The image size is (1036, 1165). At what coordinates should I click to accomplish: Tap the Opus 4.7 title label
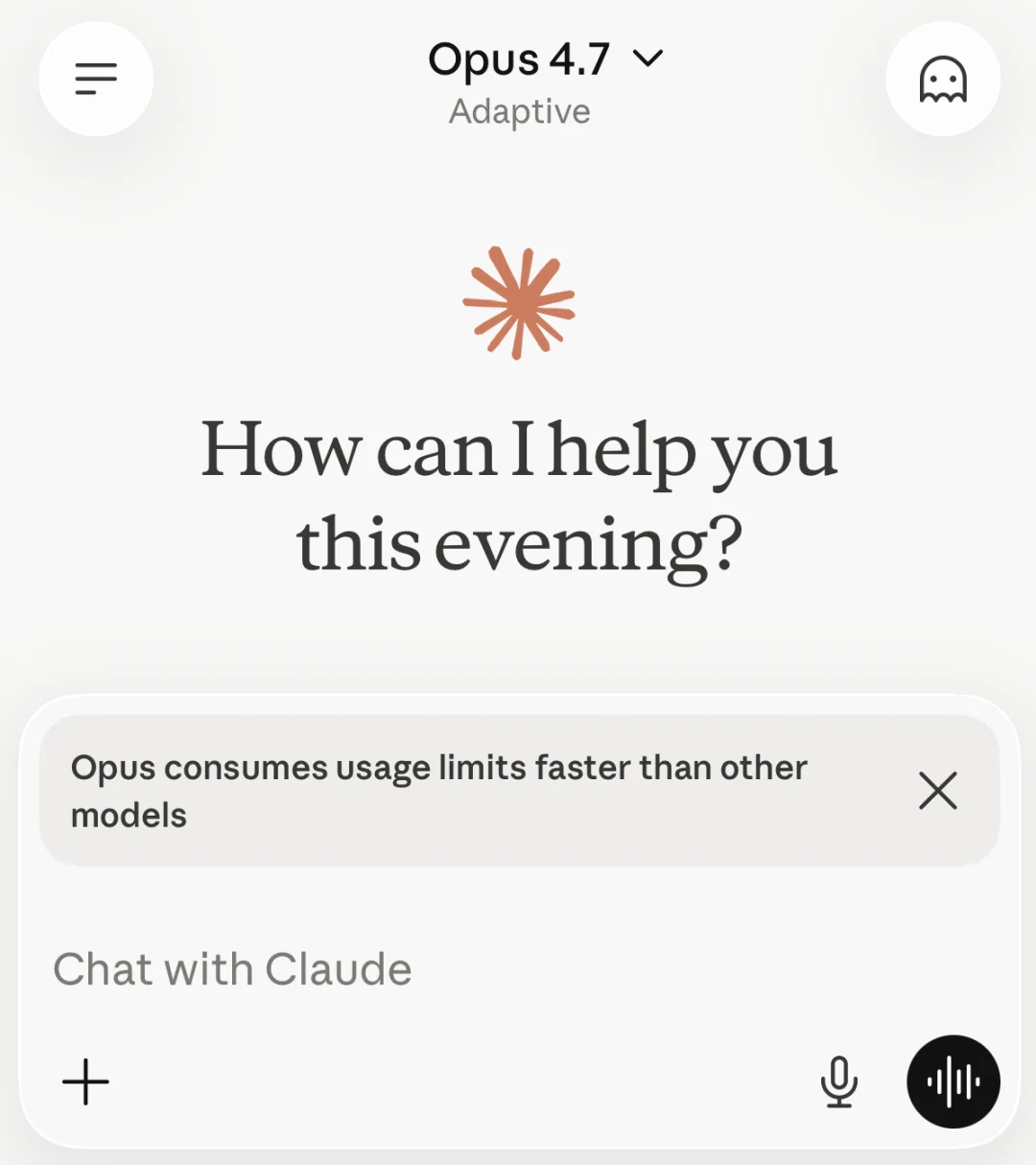519,59
